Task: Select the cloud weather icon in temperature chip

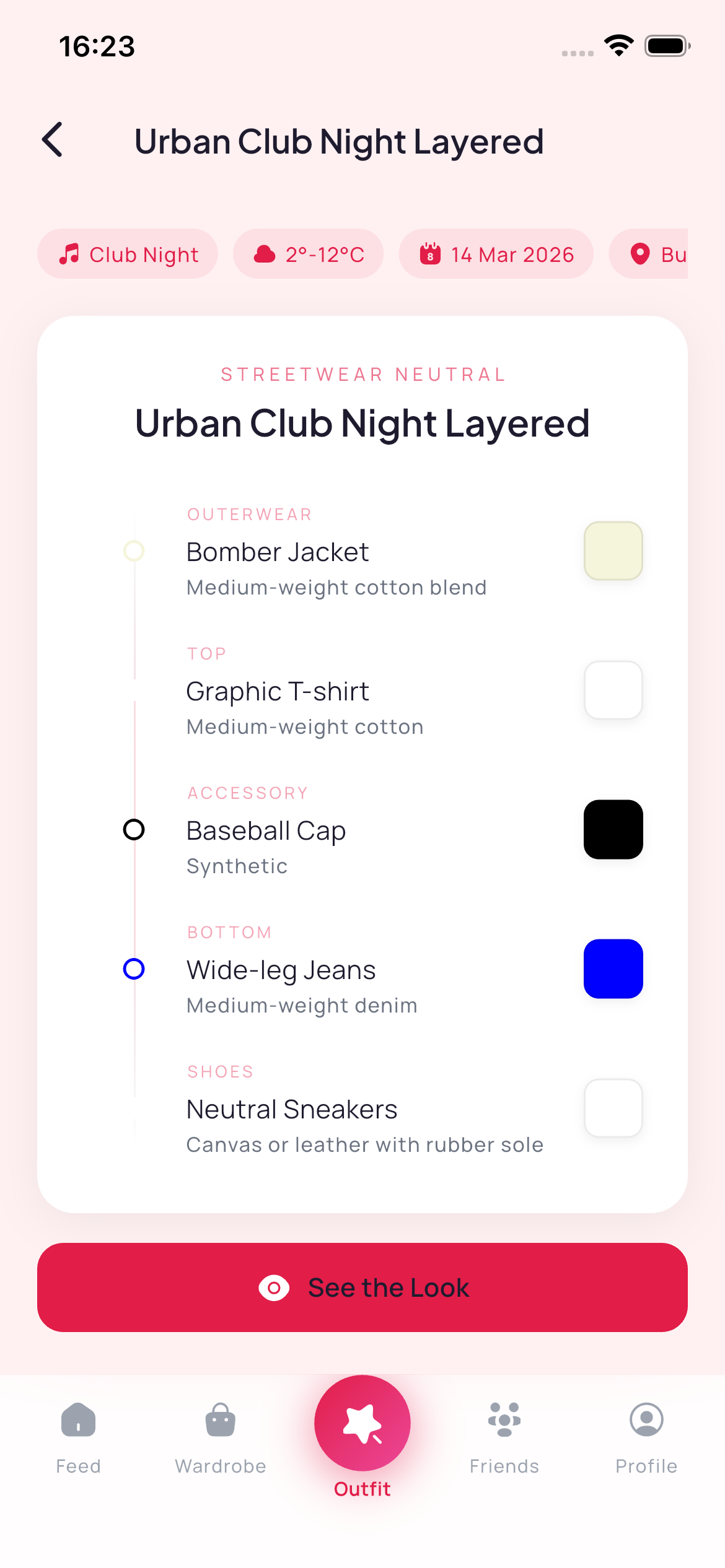Action: (x=265, y=254)
